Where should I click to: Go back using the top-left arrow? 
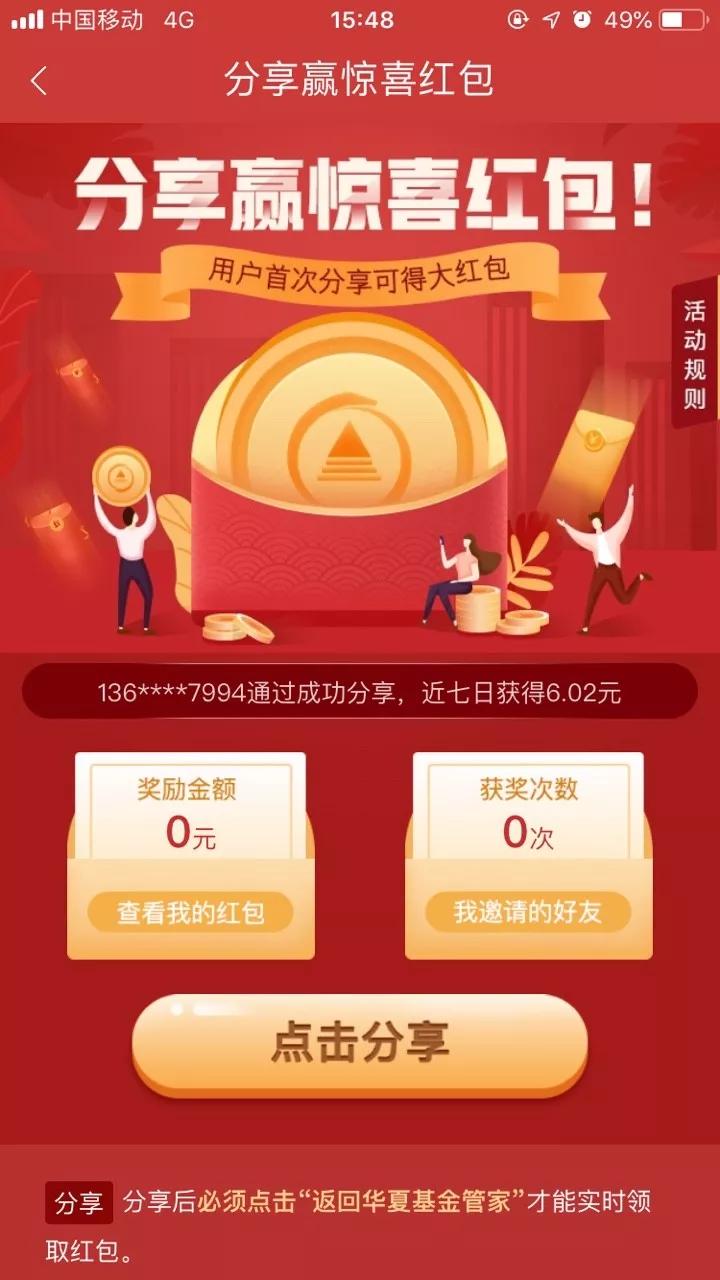[x=39, y=80]
